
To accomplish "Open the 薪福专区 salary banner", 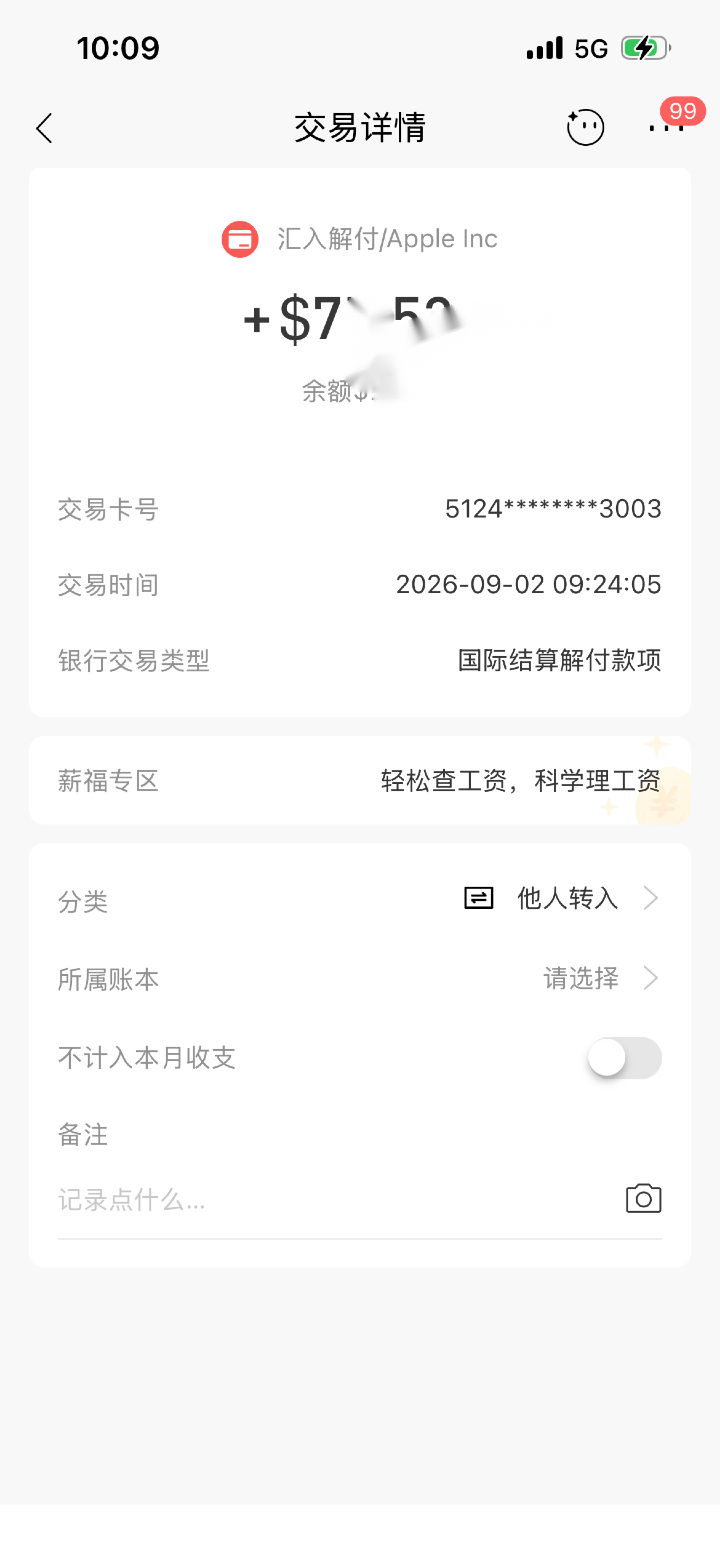I will click(x=360, y=781).
